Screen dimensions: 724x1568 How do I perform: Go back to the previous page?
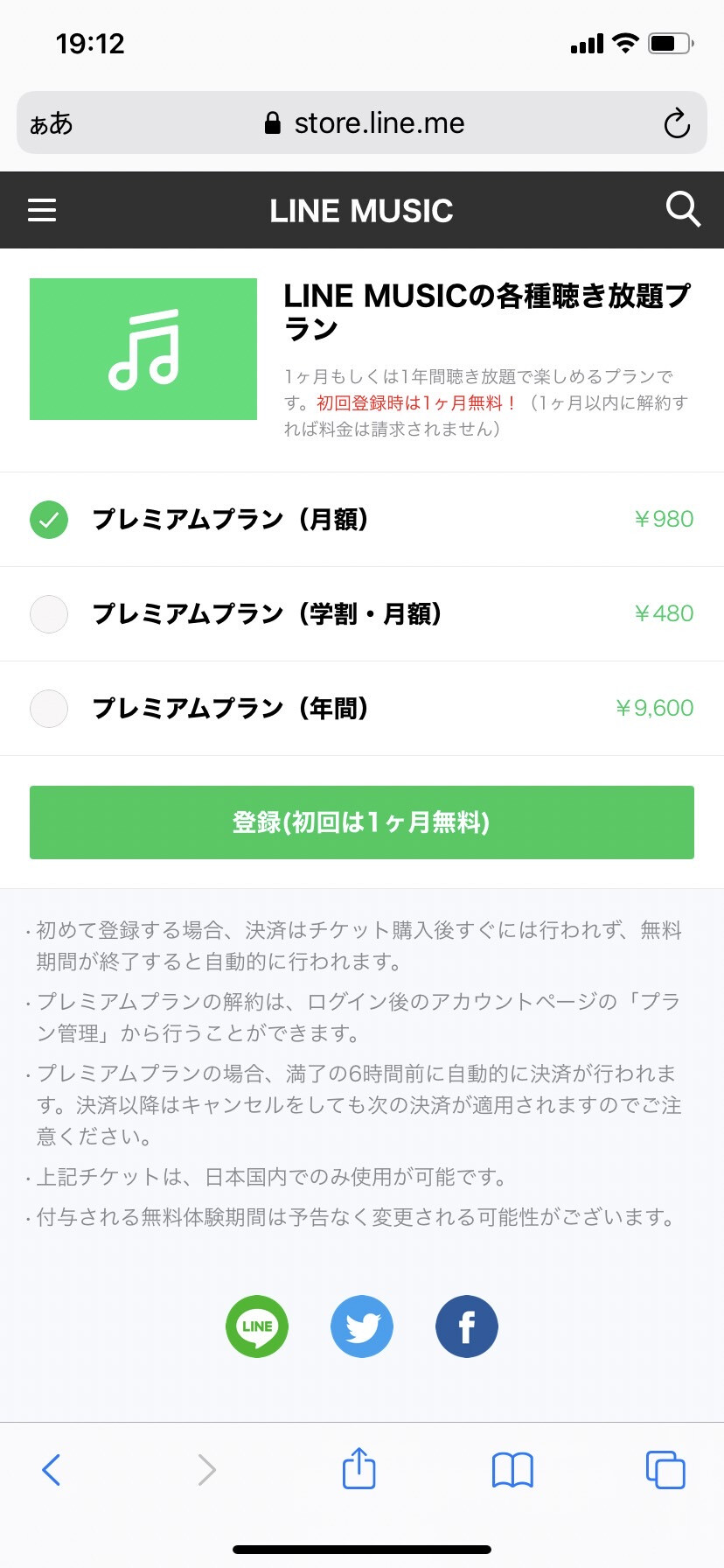[x=52, y=1470]
